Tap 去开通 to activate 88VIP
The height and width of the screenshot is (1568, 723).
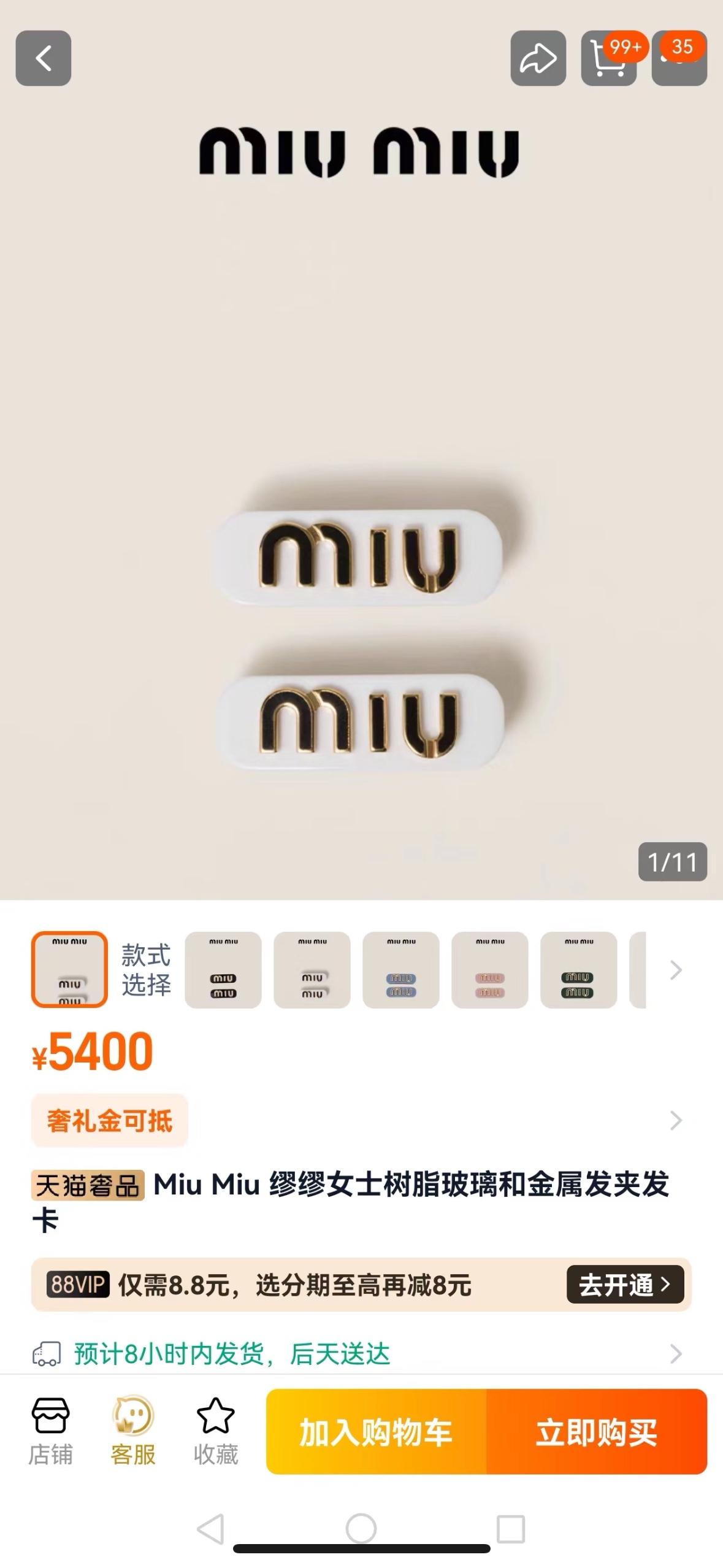pyautogui.click(x=624, y=1284)
